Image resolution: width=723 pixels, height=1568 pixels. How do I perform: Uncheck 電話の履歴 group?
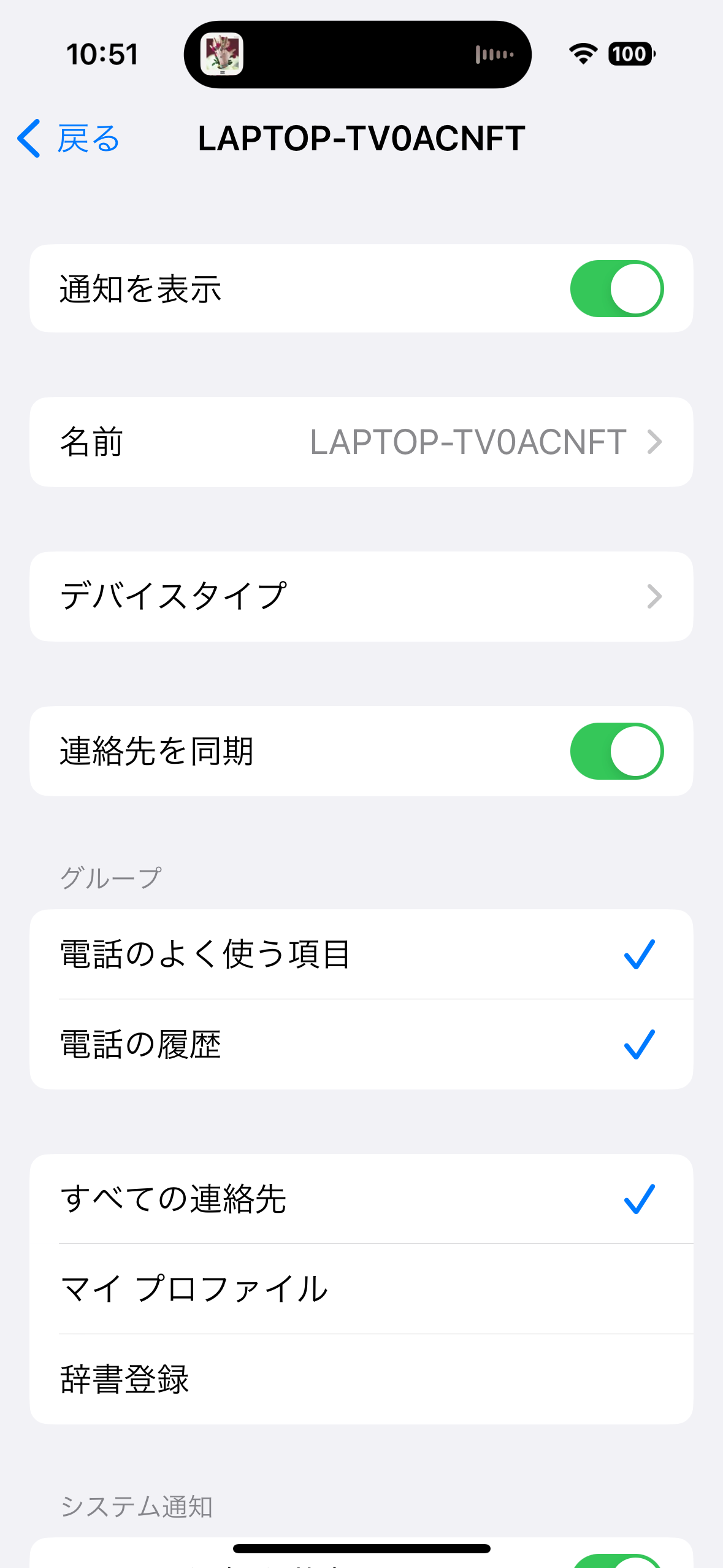361,1045
